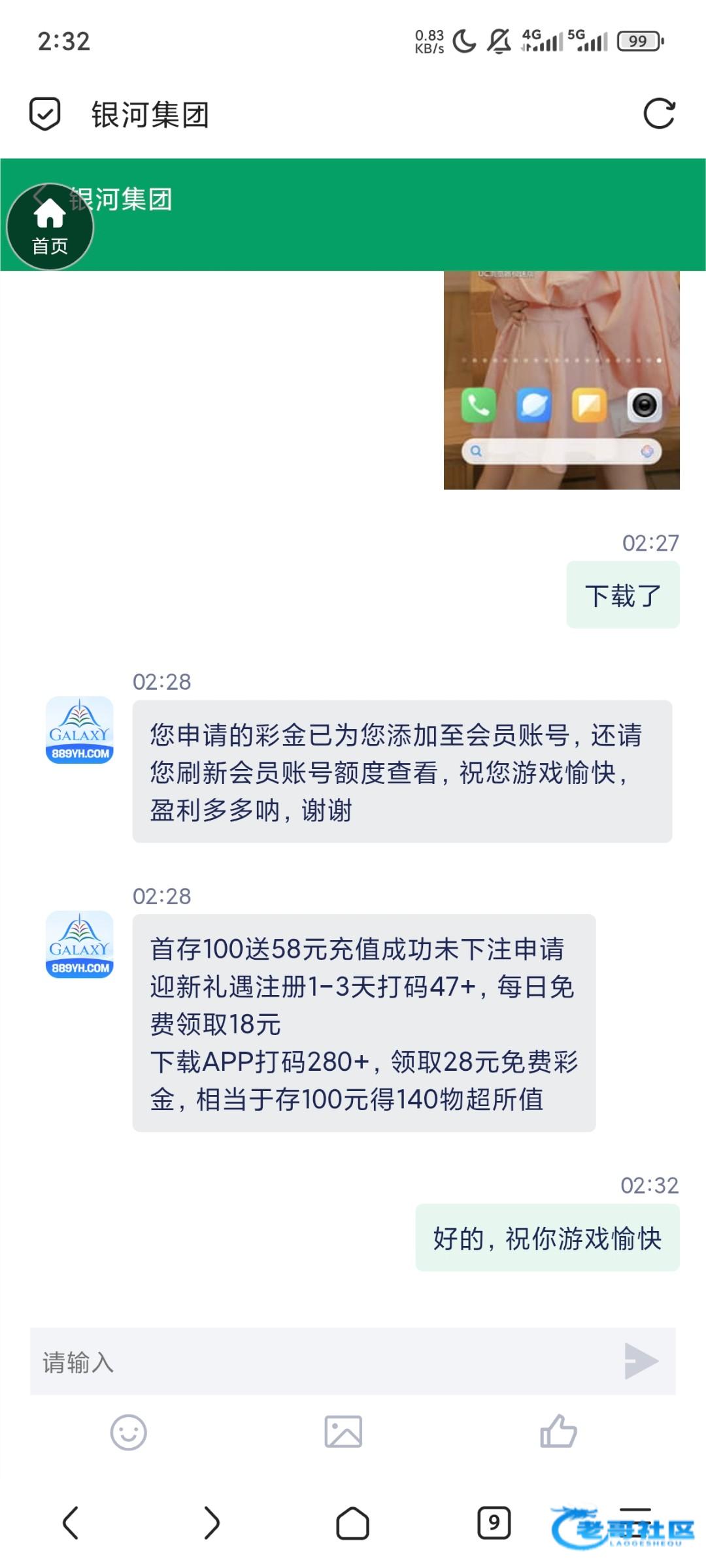Viewport: 706px width, 1568px height.
Task: Open the browser home page
Action: click(352, 1523)
